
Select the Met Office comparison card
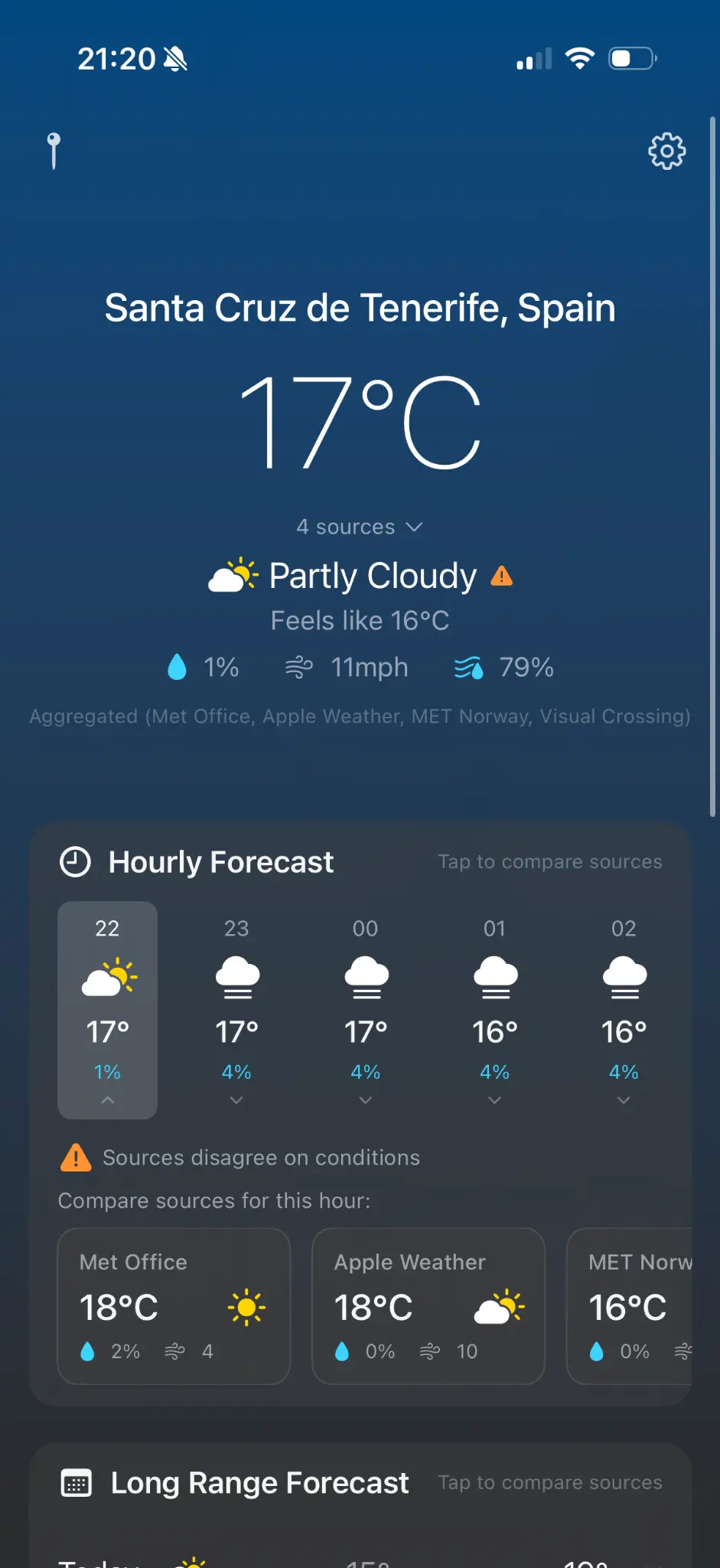tap(174, 1306)
